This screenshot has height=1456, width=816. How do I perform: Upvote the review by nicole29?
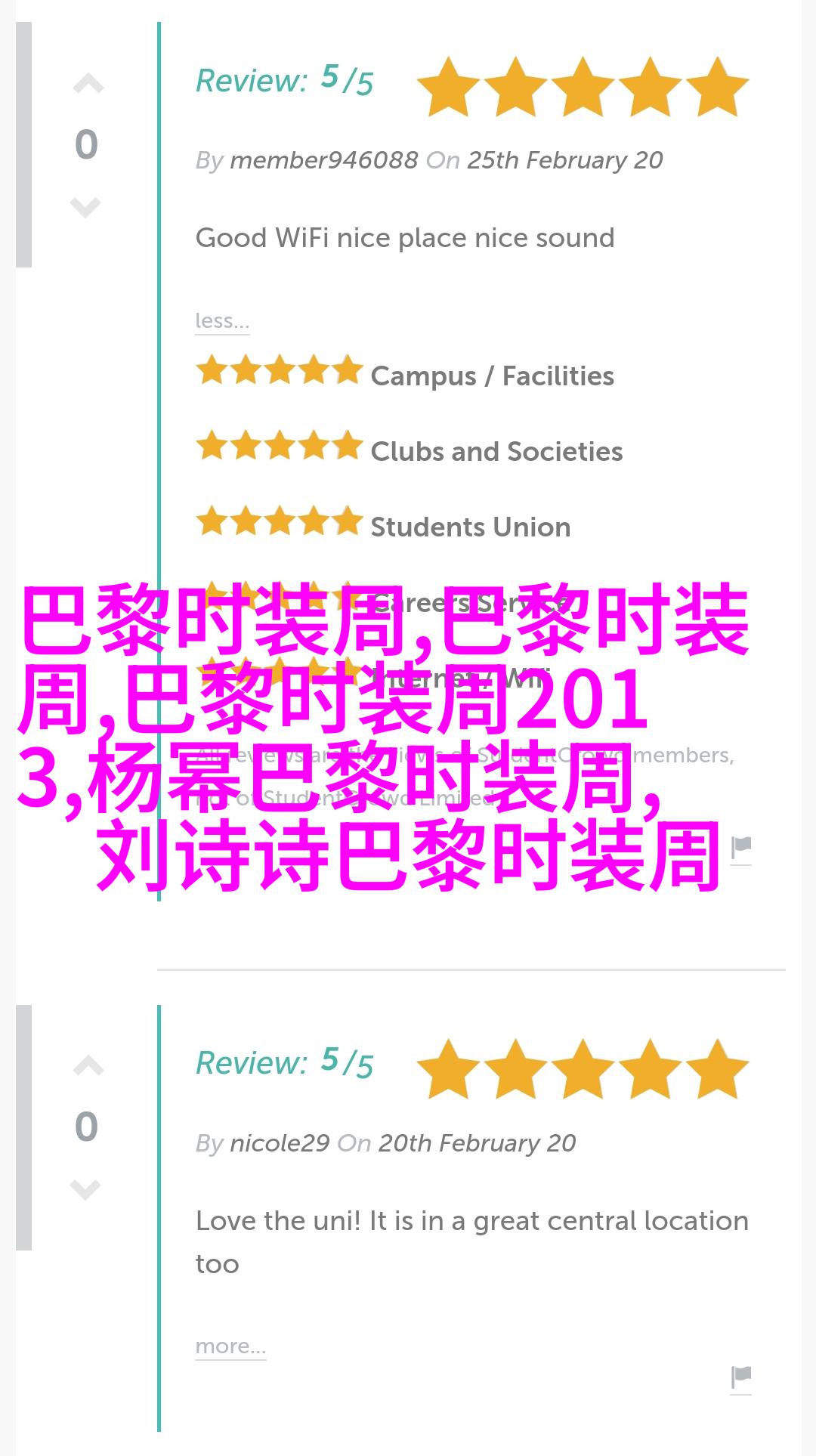click(x=88, y=1066)
